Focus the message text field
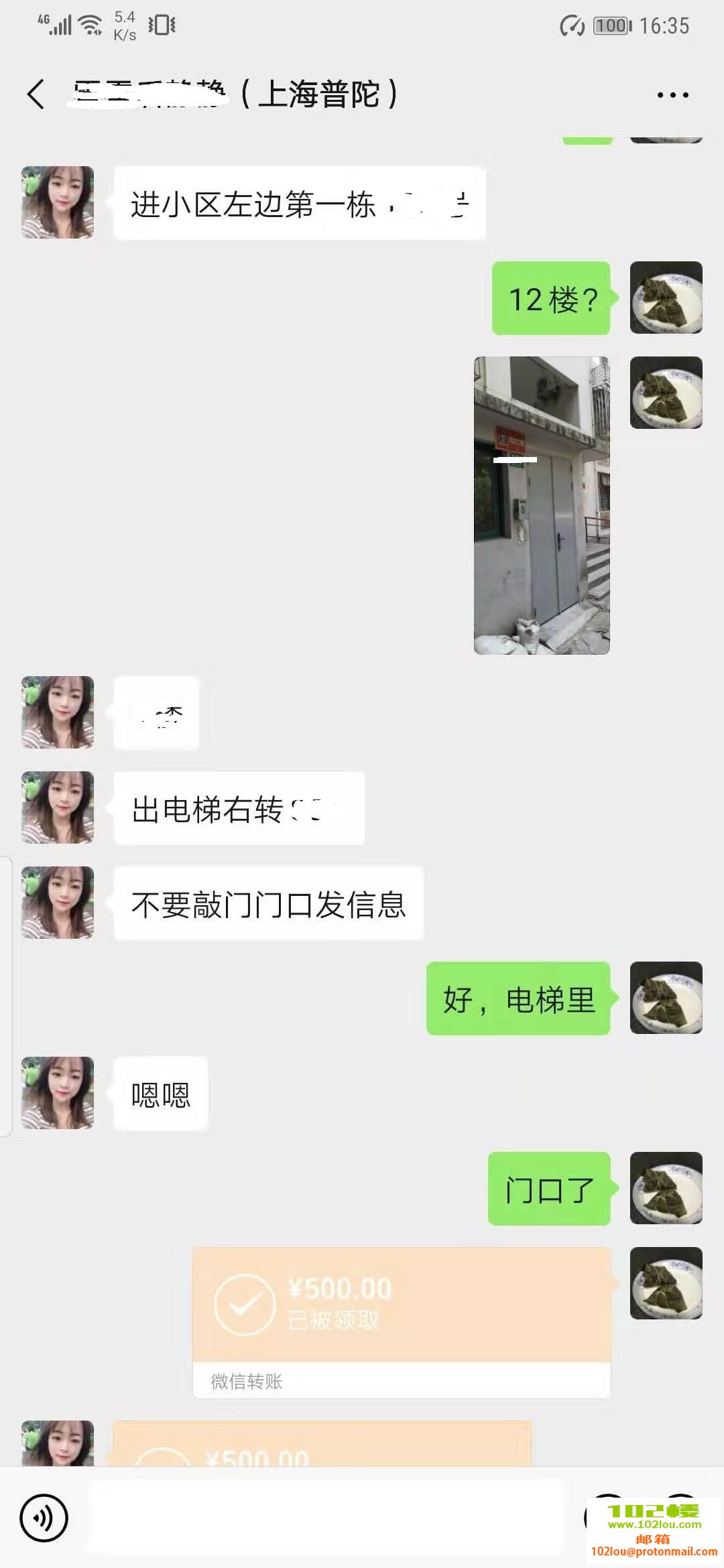The height and width of the screenshot is (1568, 724). pos(326,1517)
